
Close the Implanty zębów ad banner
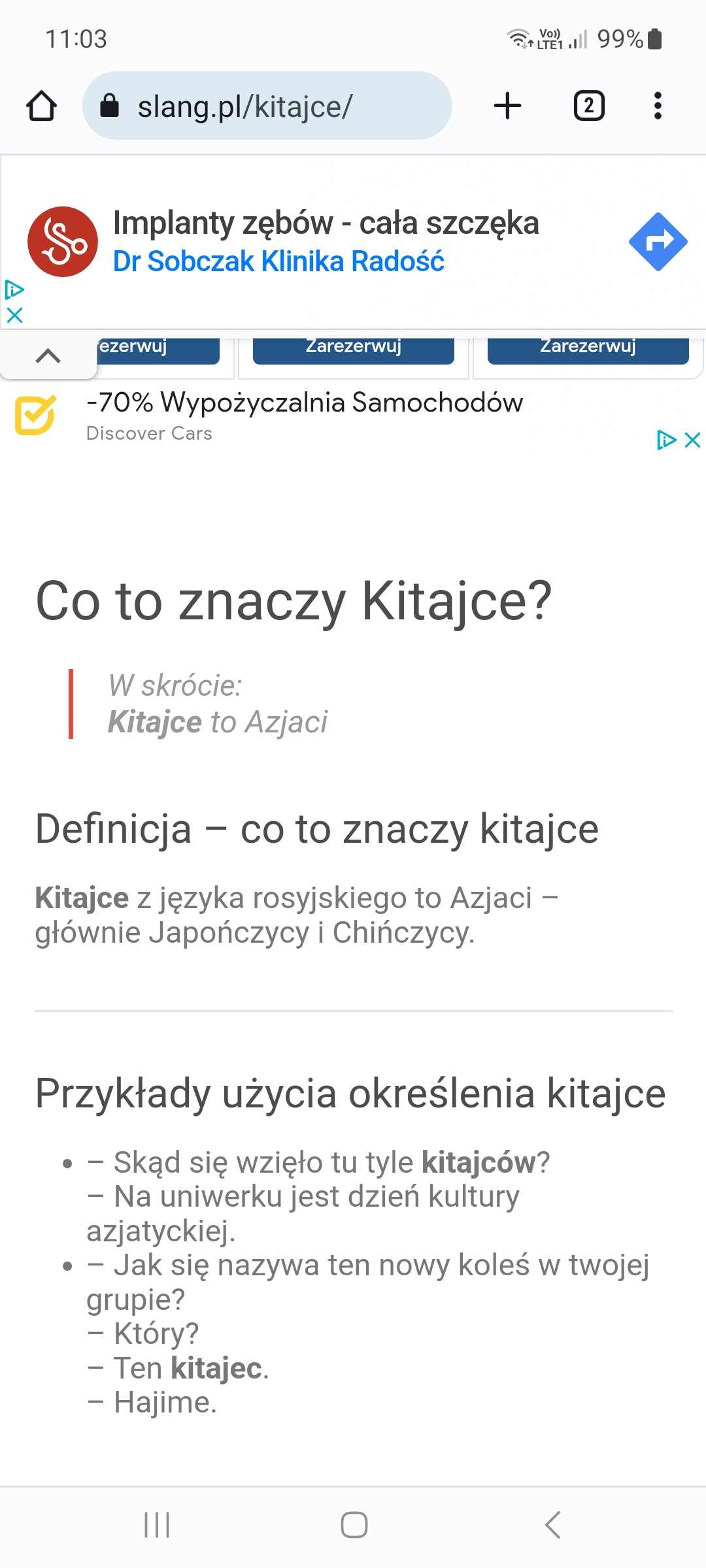tap(14, 316)
